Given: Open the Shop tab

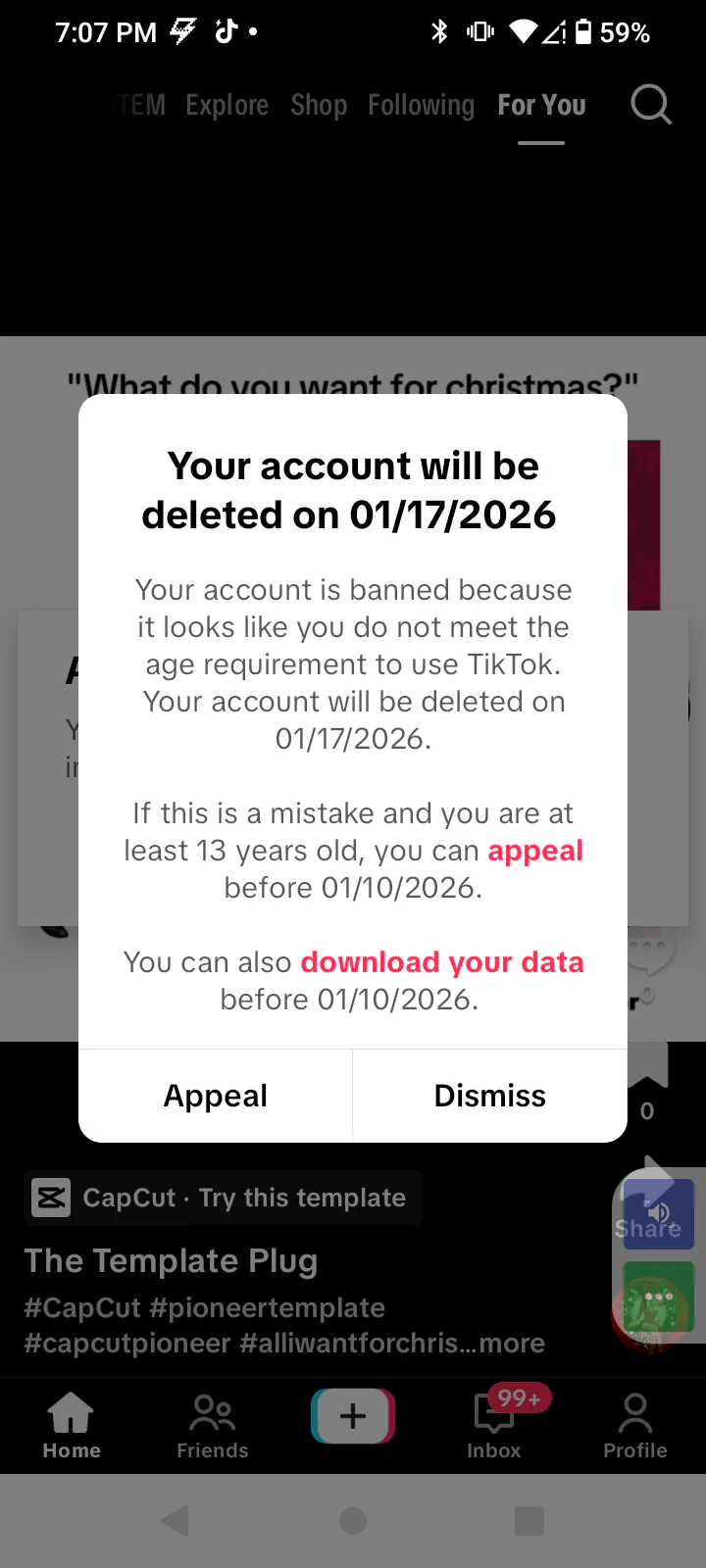Looking at the screenshot, I should coord(319,105).
